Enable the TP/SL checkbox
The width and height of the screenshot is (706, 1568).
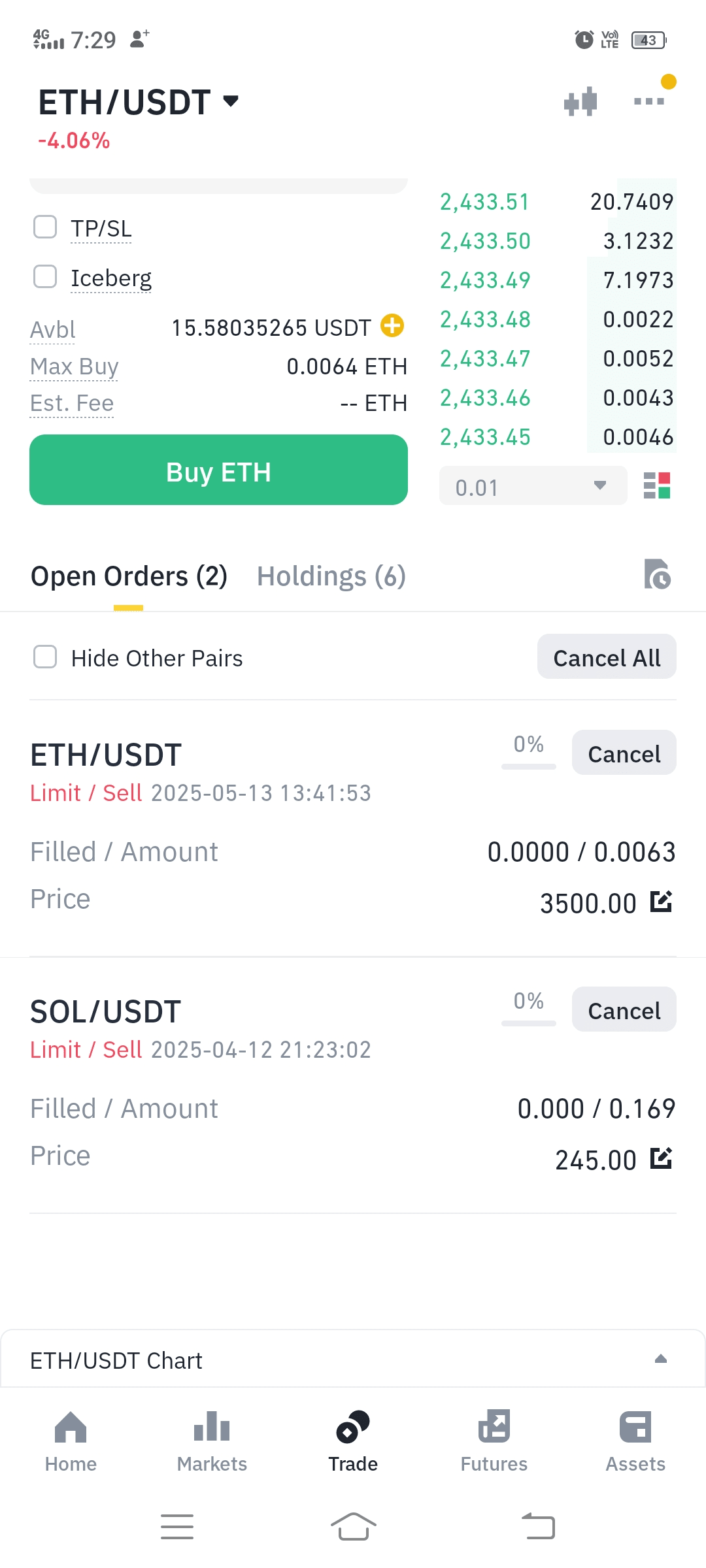pyautogui.click(x=45, y=227)
